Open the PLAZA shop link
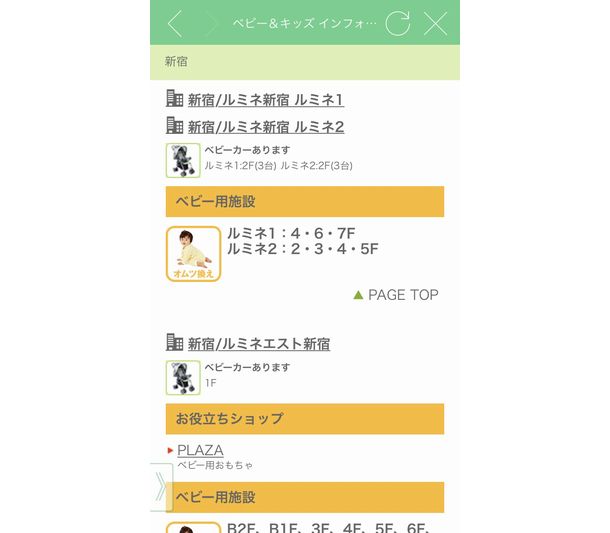Image resolution: width=610 pixels, height=533 pixels. [x=200, y=450]
